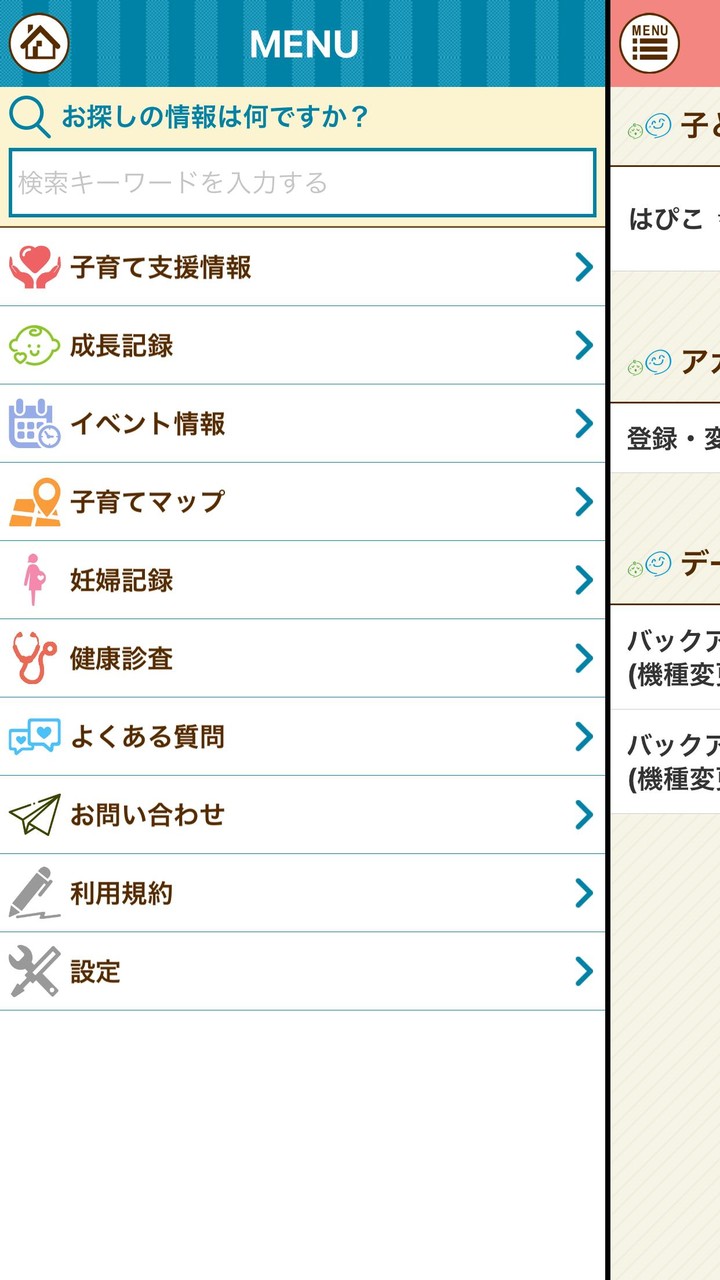Image resolution: width=720 pixels, height=1280 pixels.
Task: Click the map pin icon beside 子育てマップ
Action: click(x=33, y=501)
